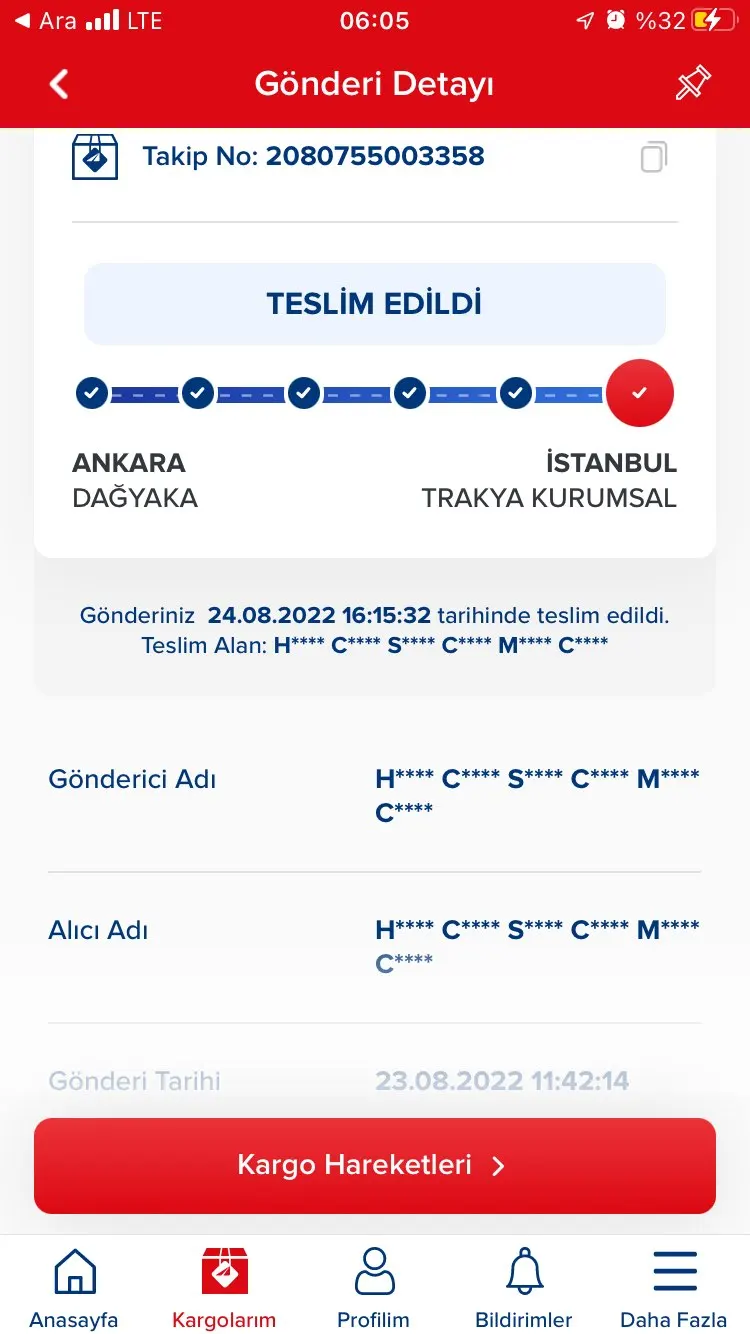The image size is (750, 1334).
Task: Return to the previous app via Ara
Action: click(45, 20)
